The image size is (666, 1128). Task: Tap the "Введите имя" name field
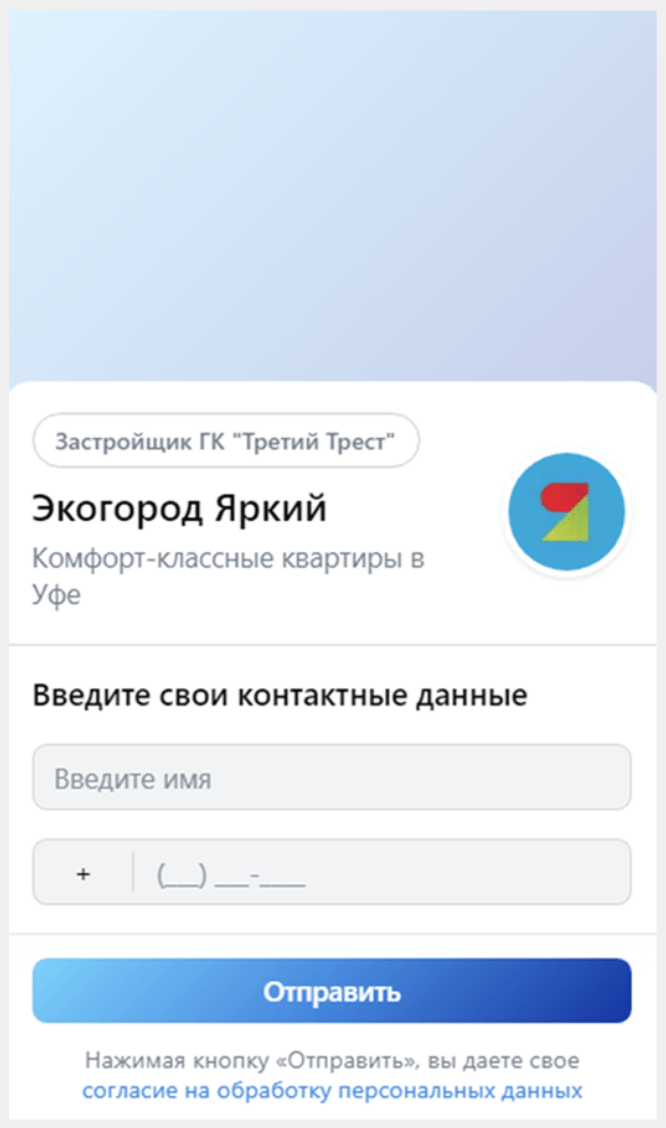click(x=331, y=777)
